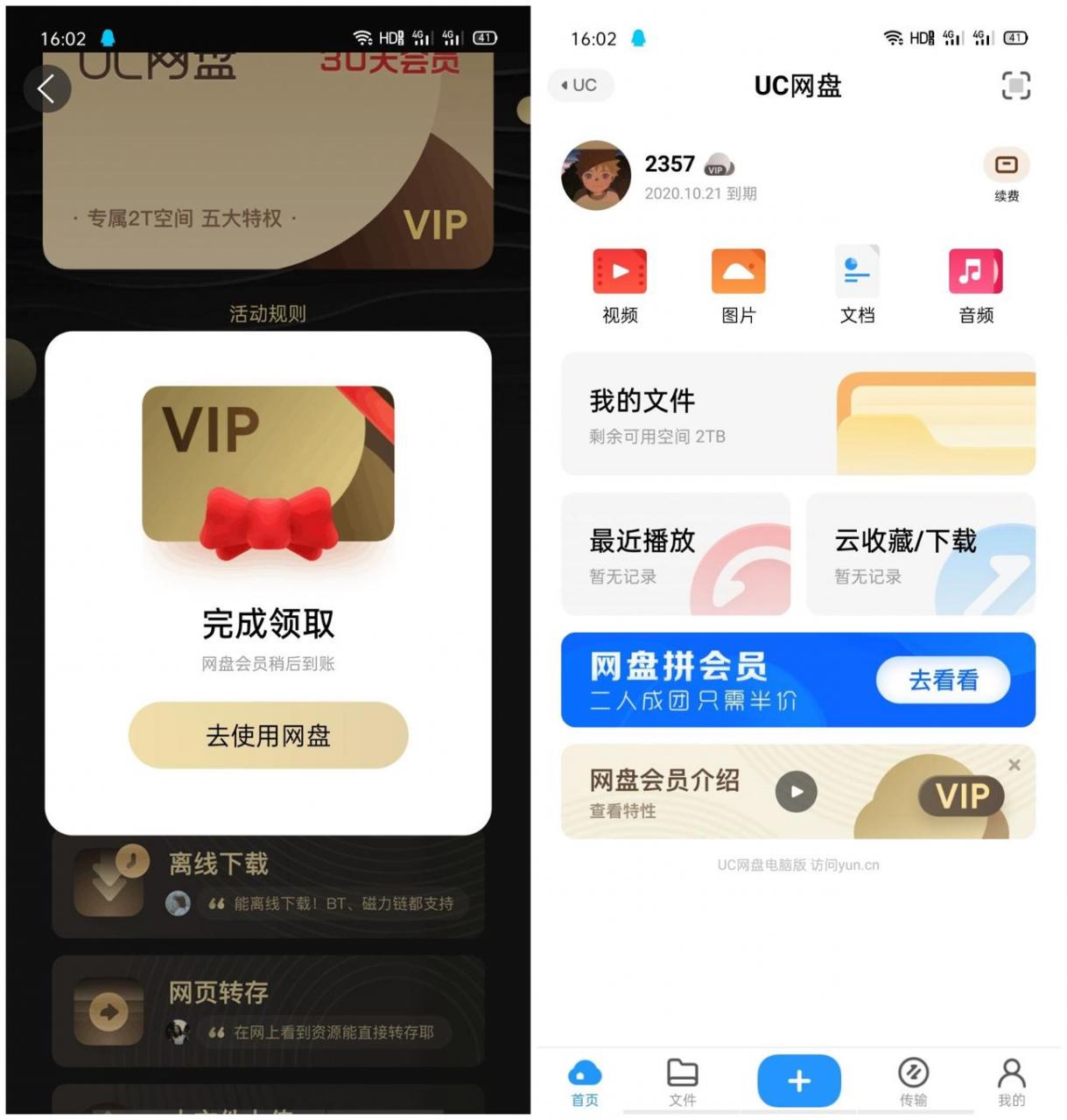Play the 网盘会员介绍 video
The width and height of the screenshot is (1067, 1120).
[796, 792]
